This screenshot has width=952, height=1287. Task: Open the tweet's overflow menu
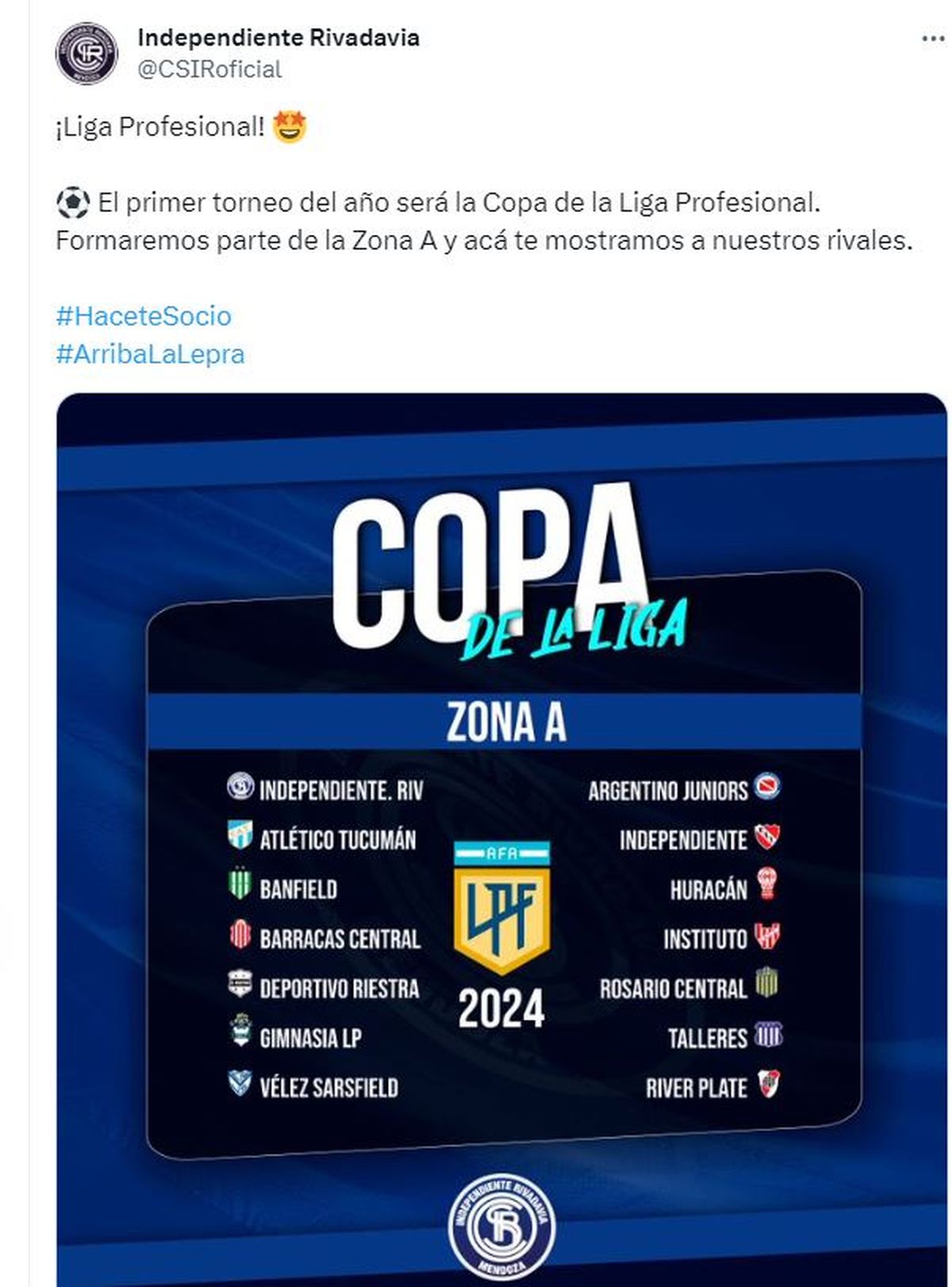tap(932, 39)
